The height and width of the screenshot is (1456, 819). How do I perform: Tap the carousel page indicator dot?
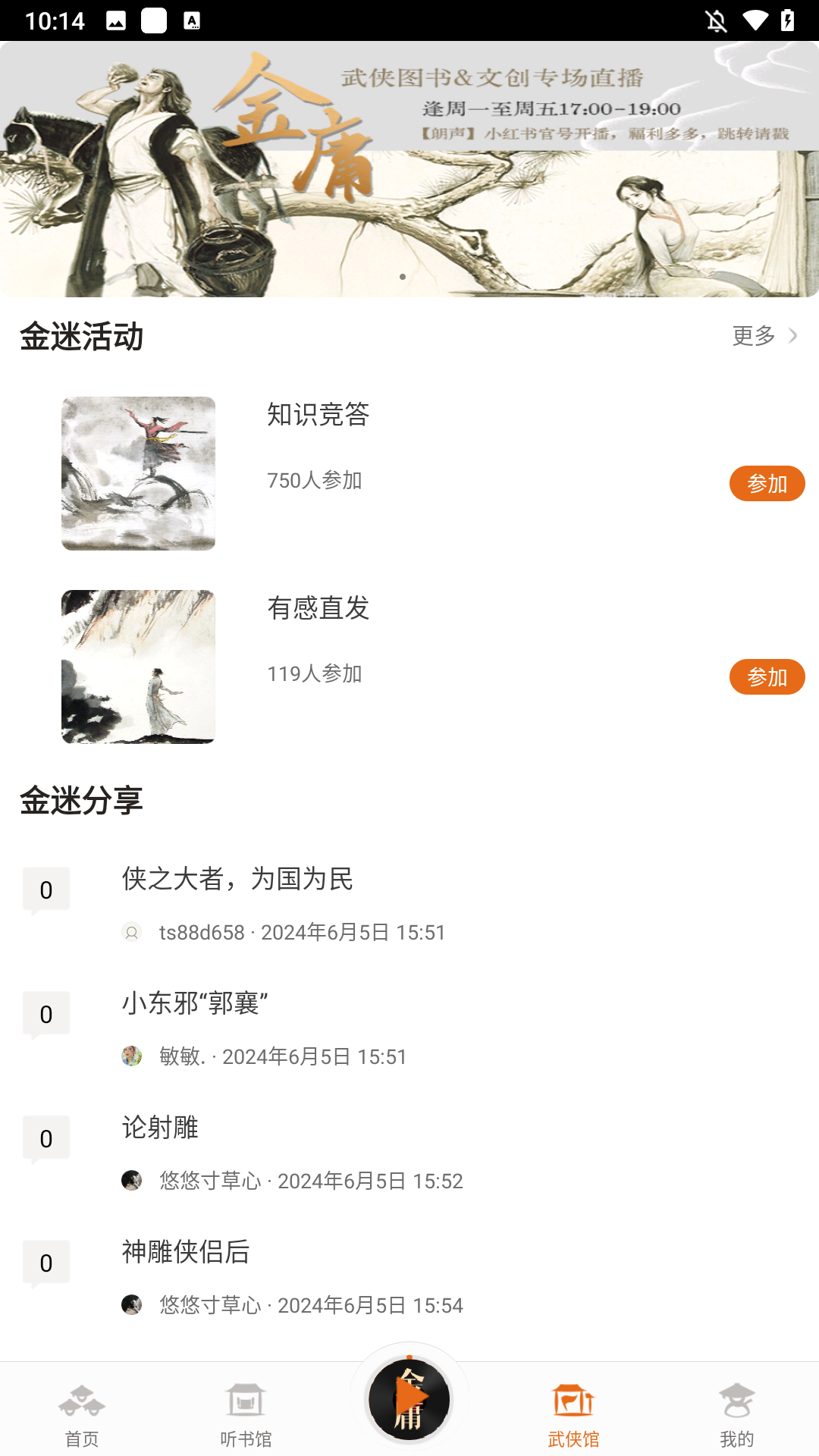[x=402, y=278]
